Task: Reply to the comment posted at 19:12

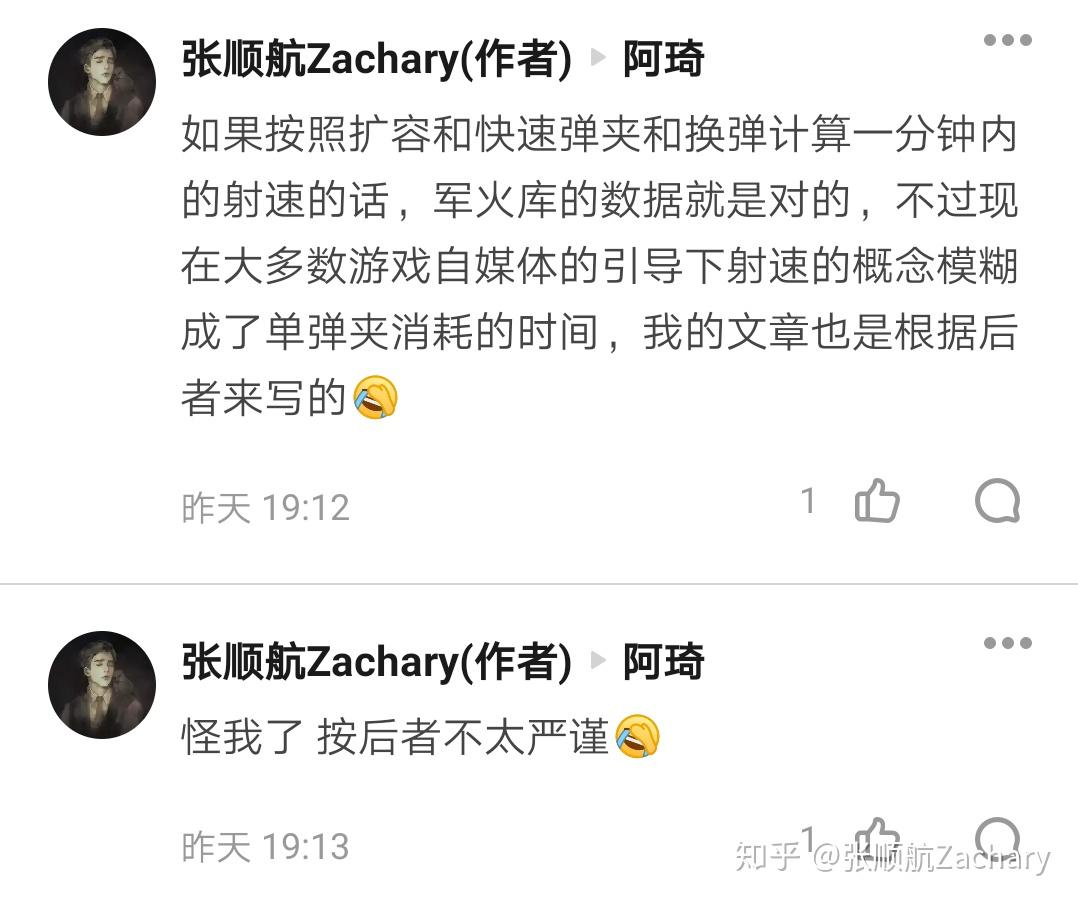Action: pos(997,501)
